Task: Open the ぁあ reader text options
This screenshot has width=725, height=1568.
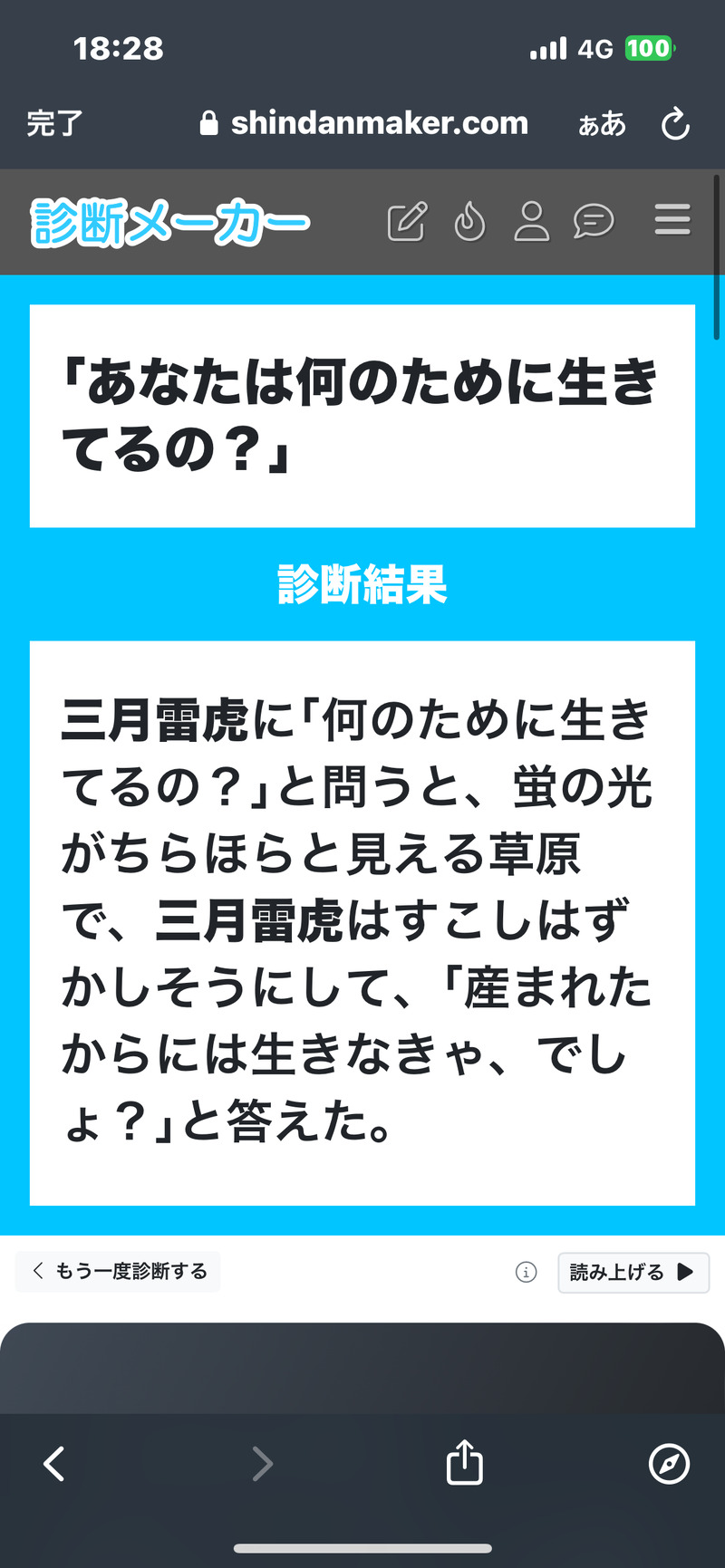Action: coord(602,123)
